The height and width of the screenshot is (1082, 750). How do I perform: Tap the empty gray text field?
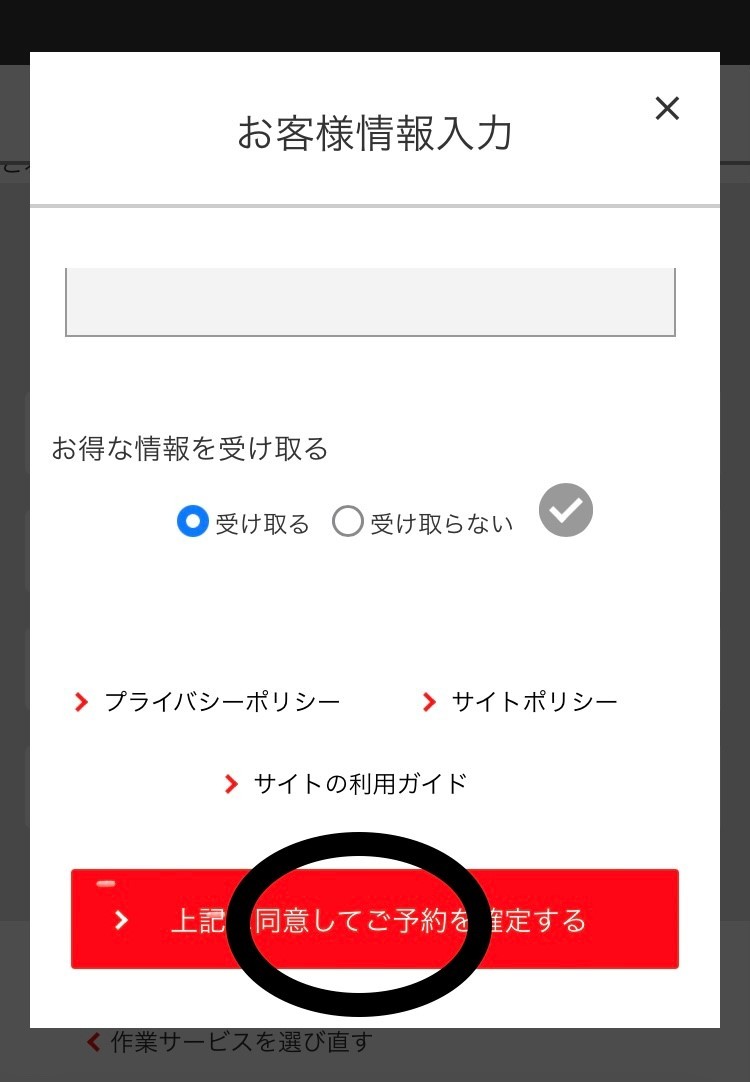[x=370, y=301]
